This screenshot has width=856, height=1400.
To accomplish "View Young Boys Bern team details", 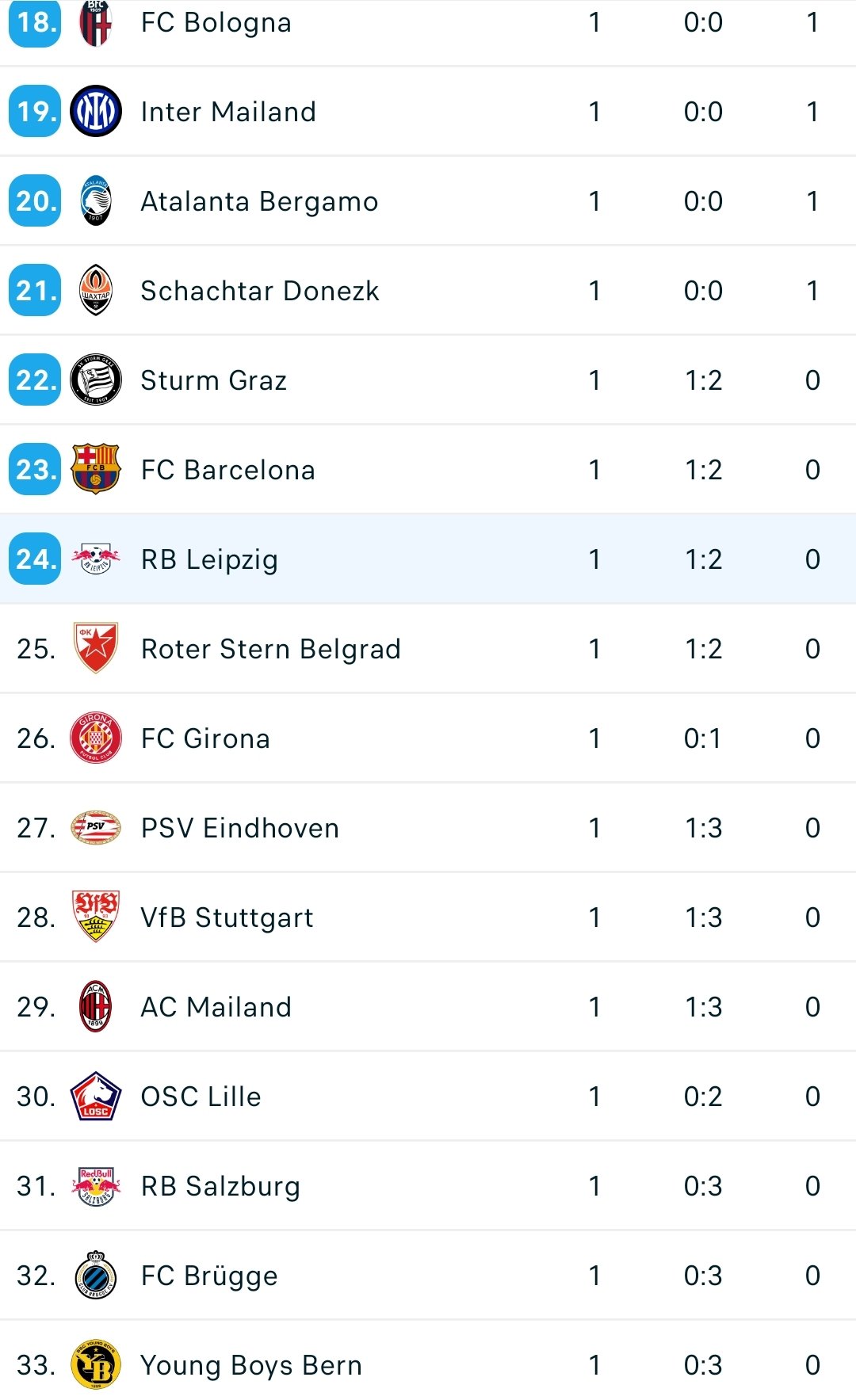I will (x=428, y=1363).
